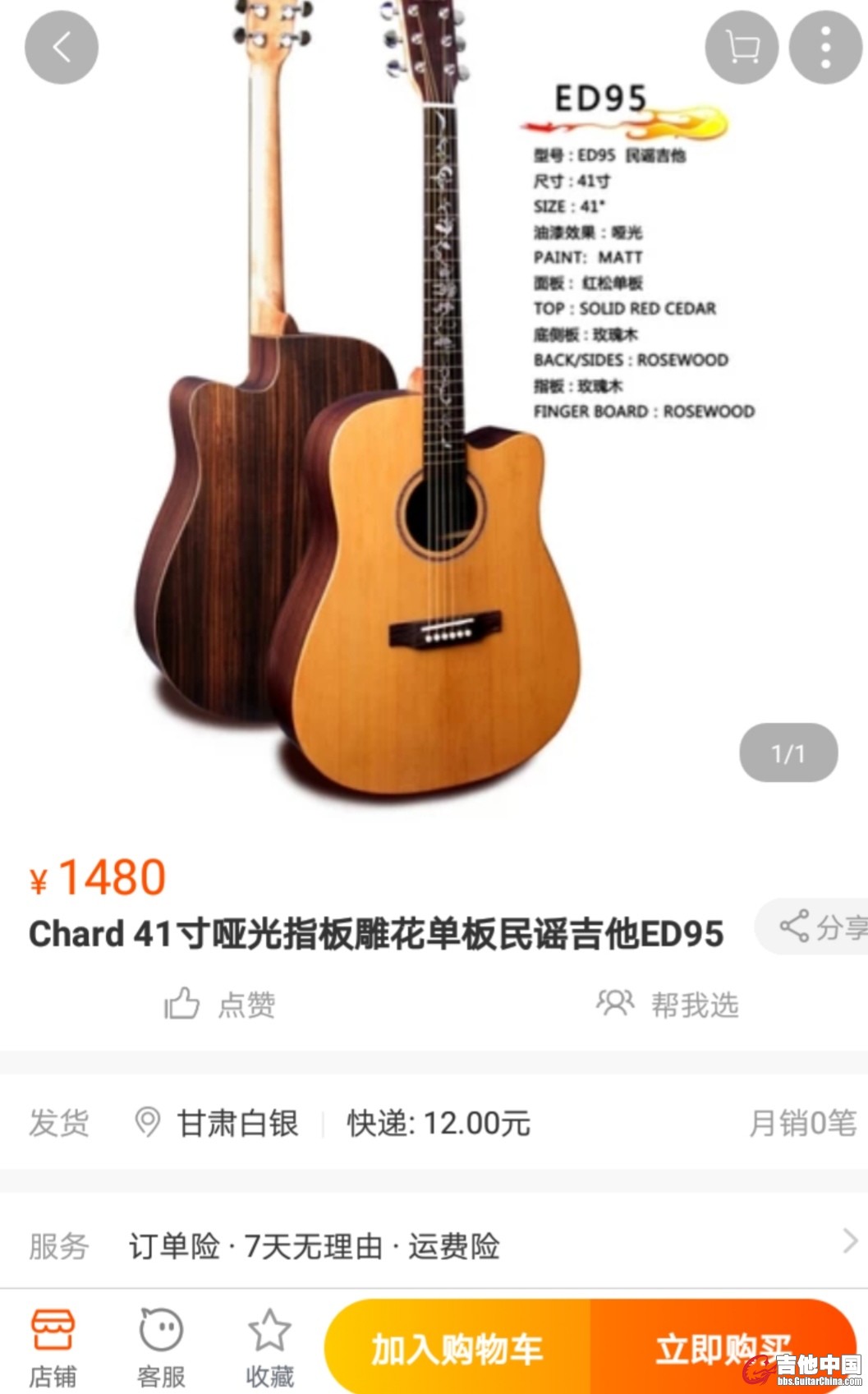Go back using the top-left arrow
Image resolution: width=868 pixels, height=1394 pixels.
click(62, 48)
